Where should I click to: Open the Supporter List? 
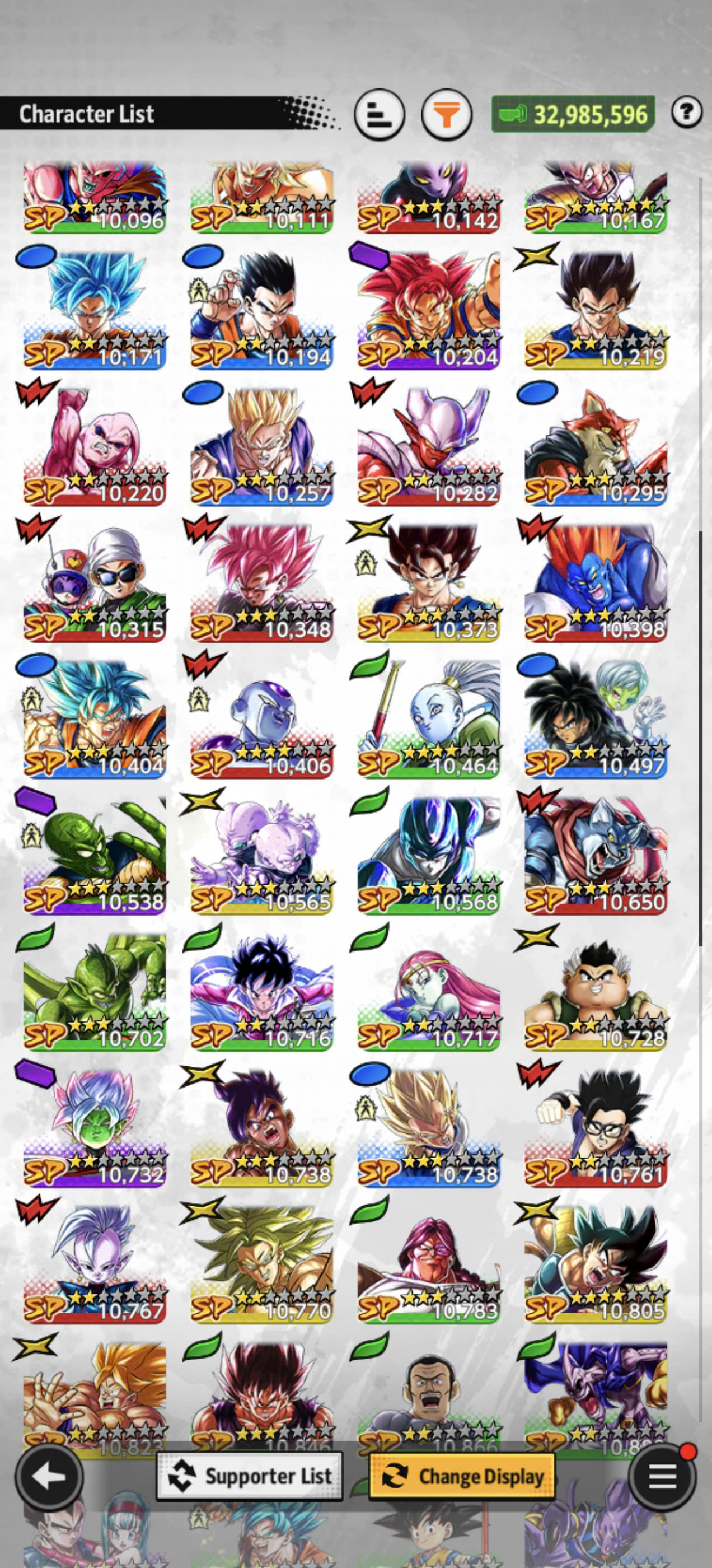tap(250, 1476)
